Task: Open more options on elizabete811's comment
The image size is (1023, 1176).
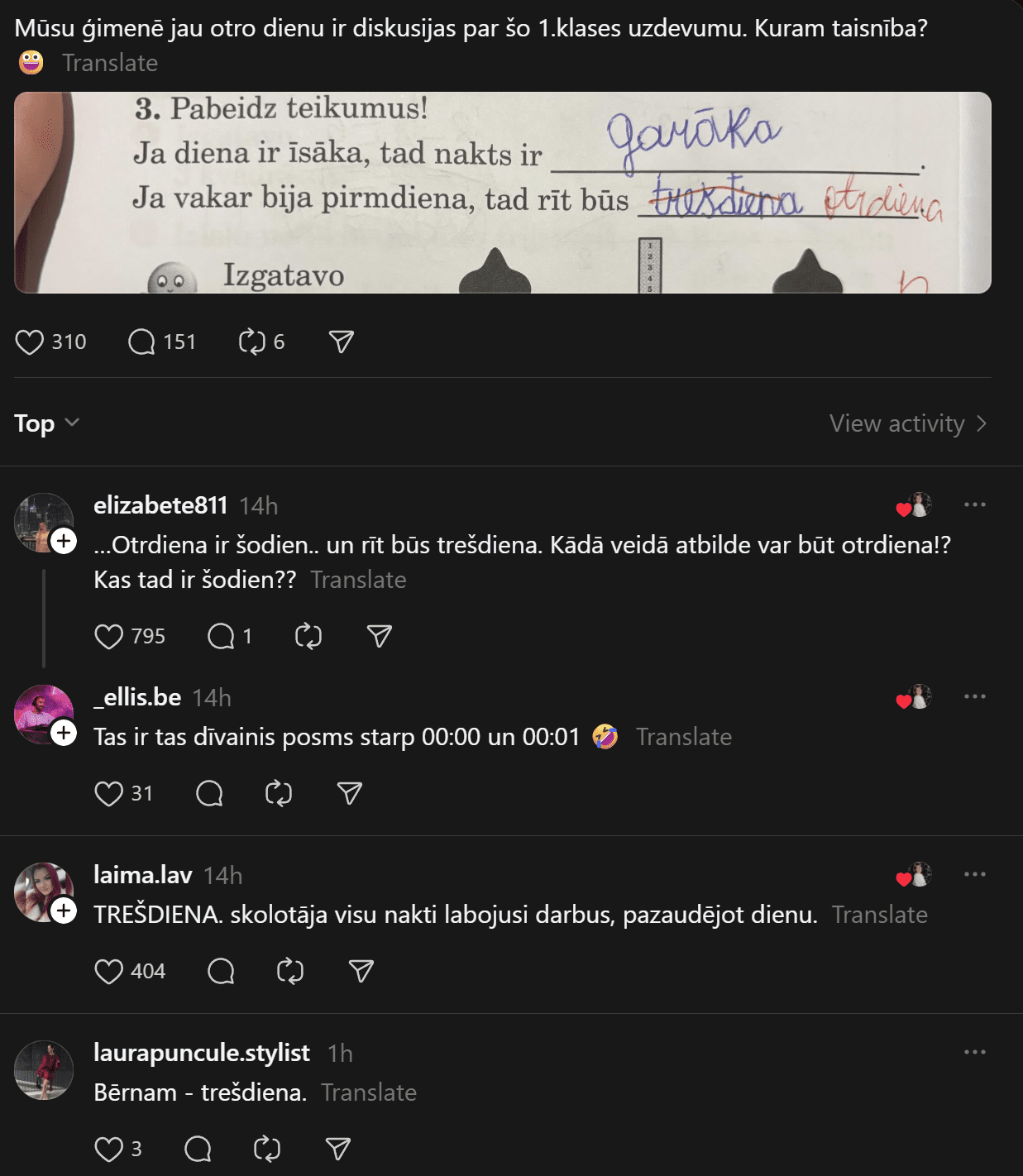Action: 974,504
